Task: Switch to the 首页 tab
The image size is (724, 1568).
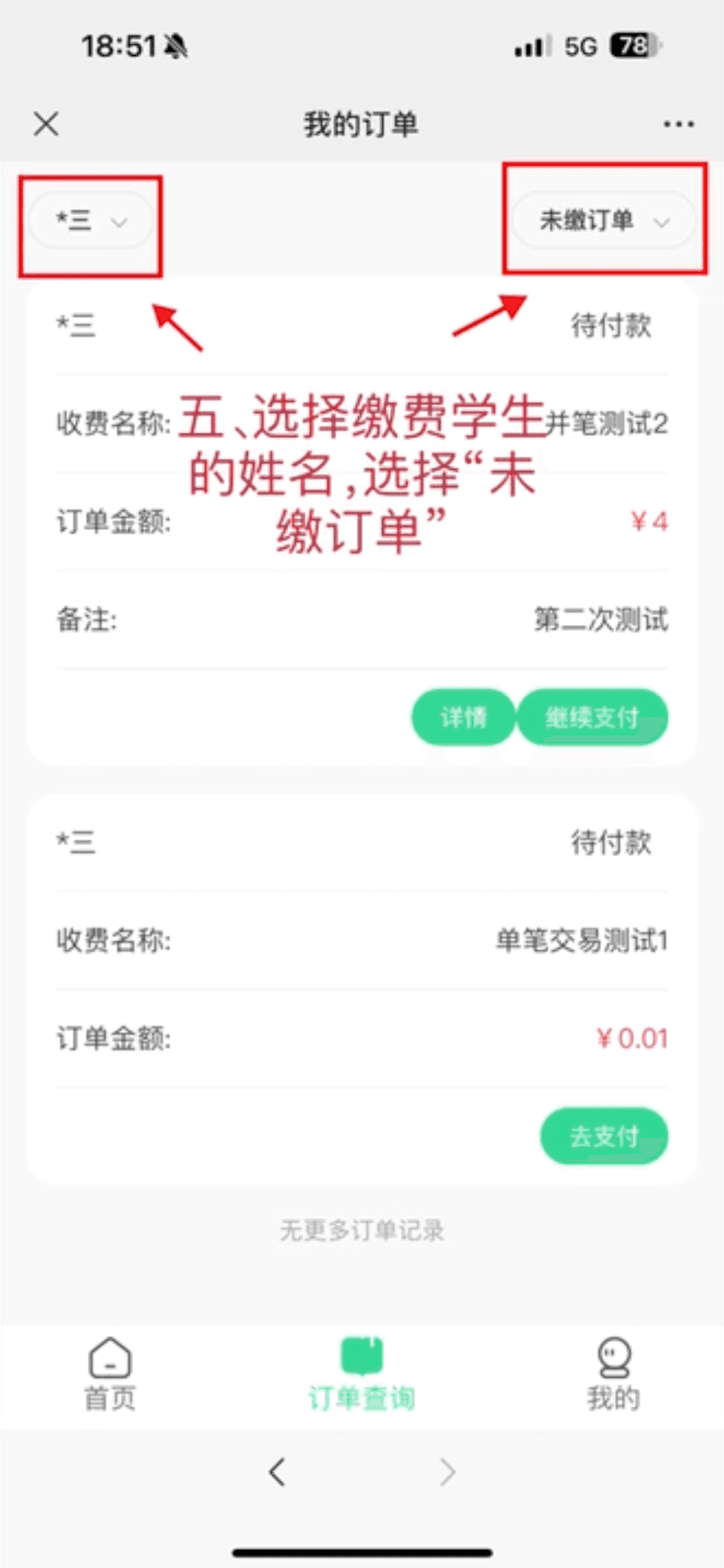Action: [x=110, y=1374]
